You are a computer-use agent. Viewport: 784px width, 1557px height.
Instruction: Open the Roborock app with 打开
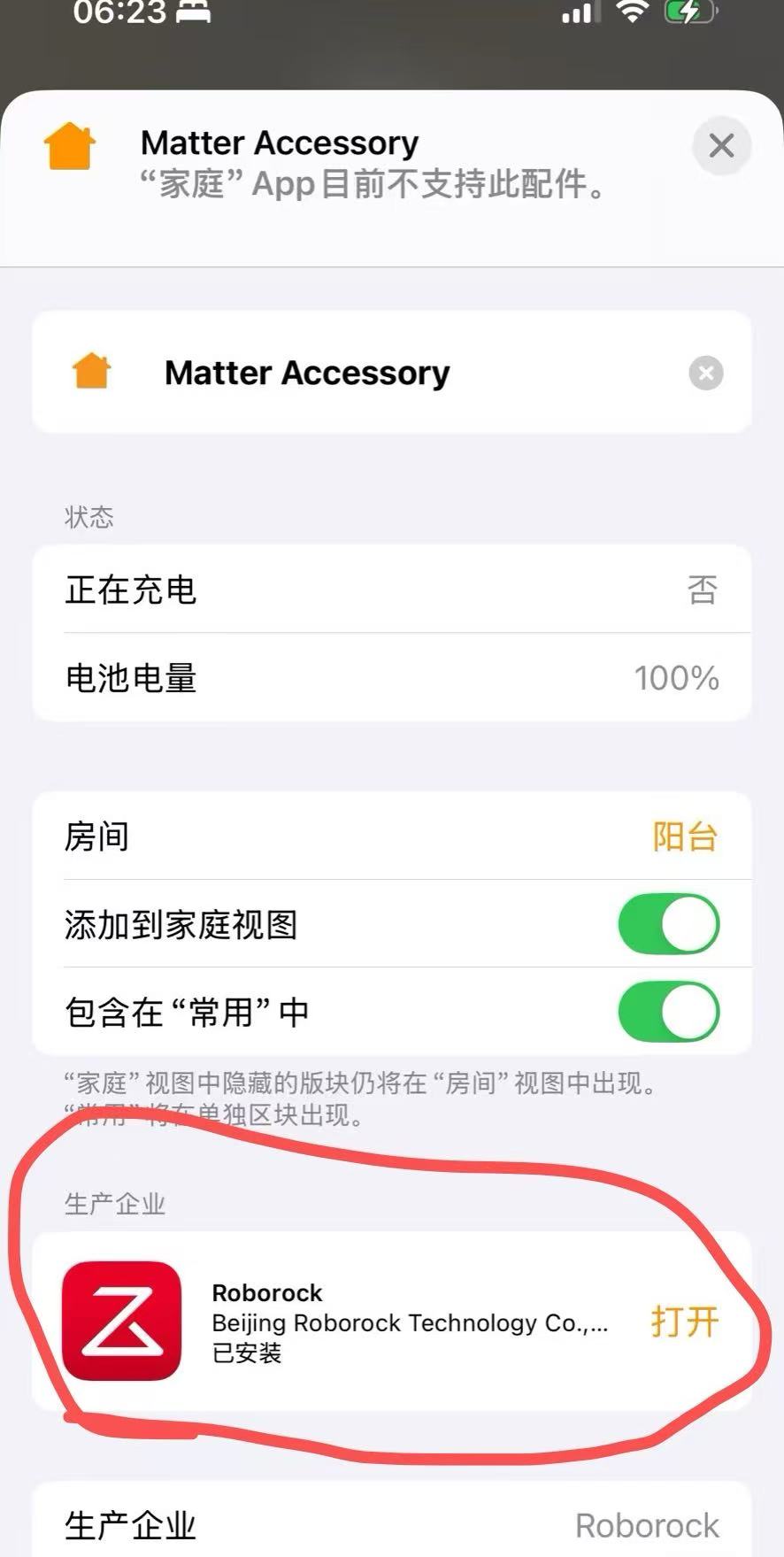point(685,1321)
